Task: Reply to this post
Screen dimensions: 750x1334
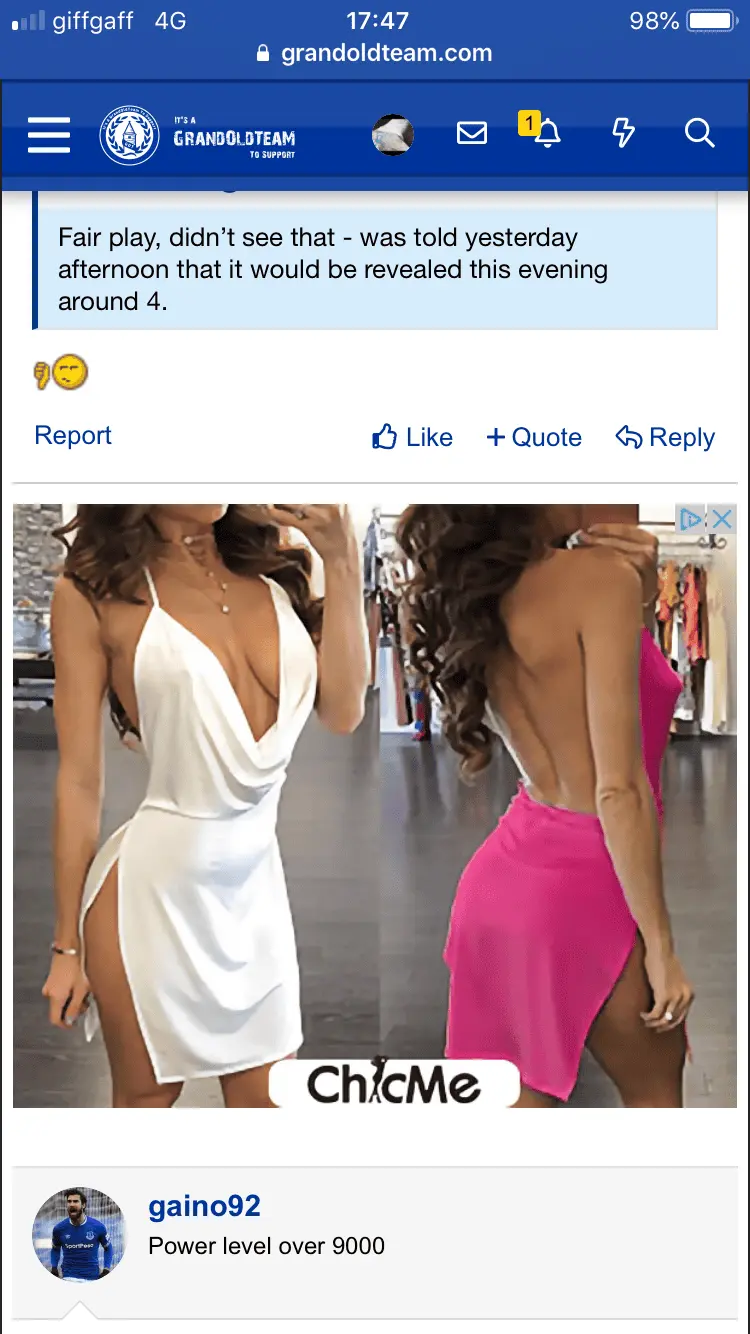Action: pos(665,437)
